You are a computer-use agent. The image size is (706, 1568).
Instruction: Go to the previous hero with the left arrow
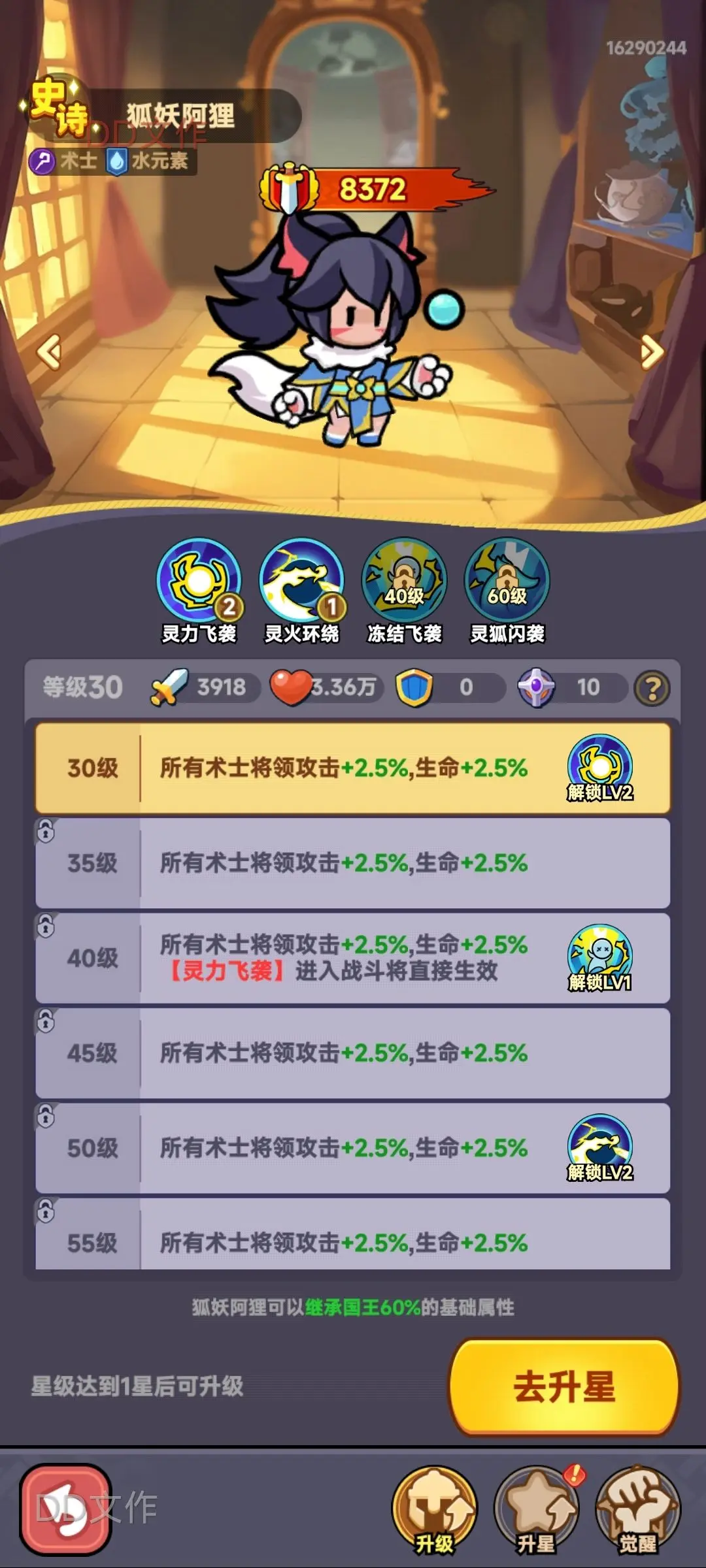[x=50, y=352]
